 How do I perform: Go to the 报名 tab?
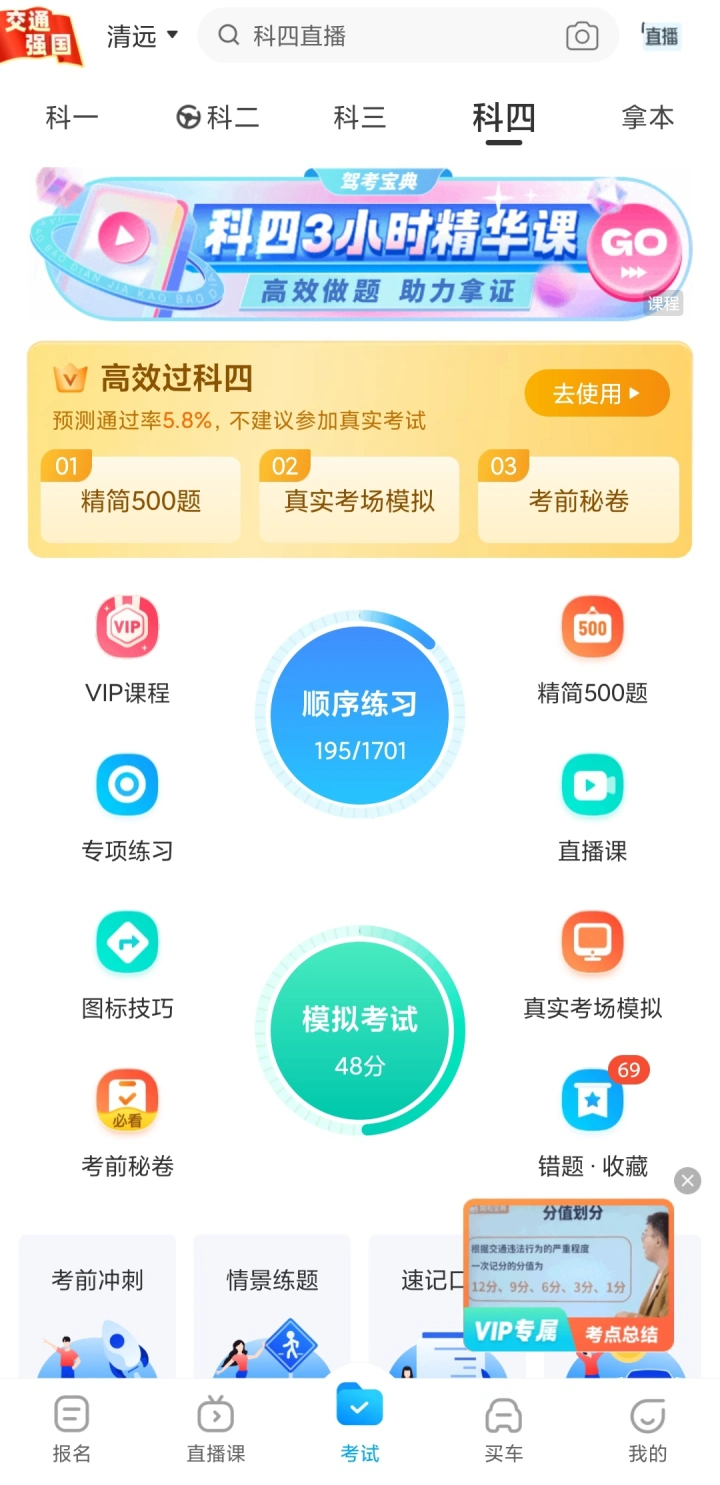pos(72,1430)
